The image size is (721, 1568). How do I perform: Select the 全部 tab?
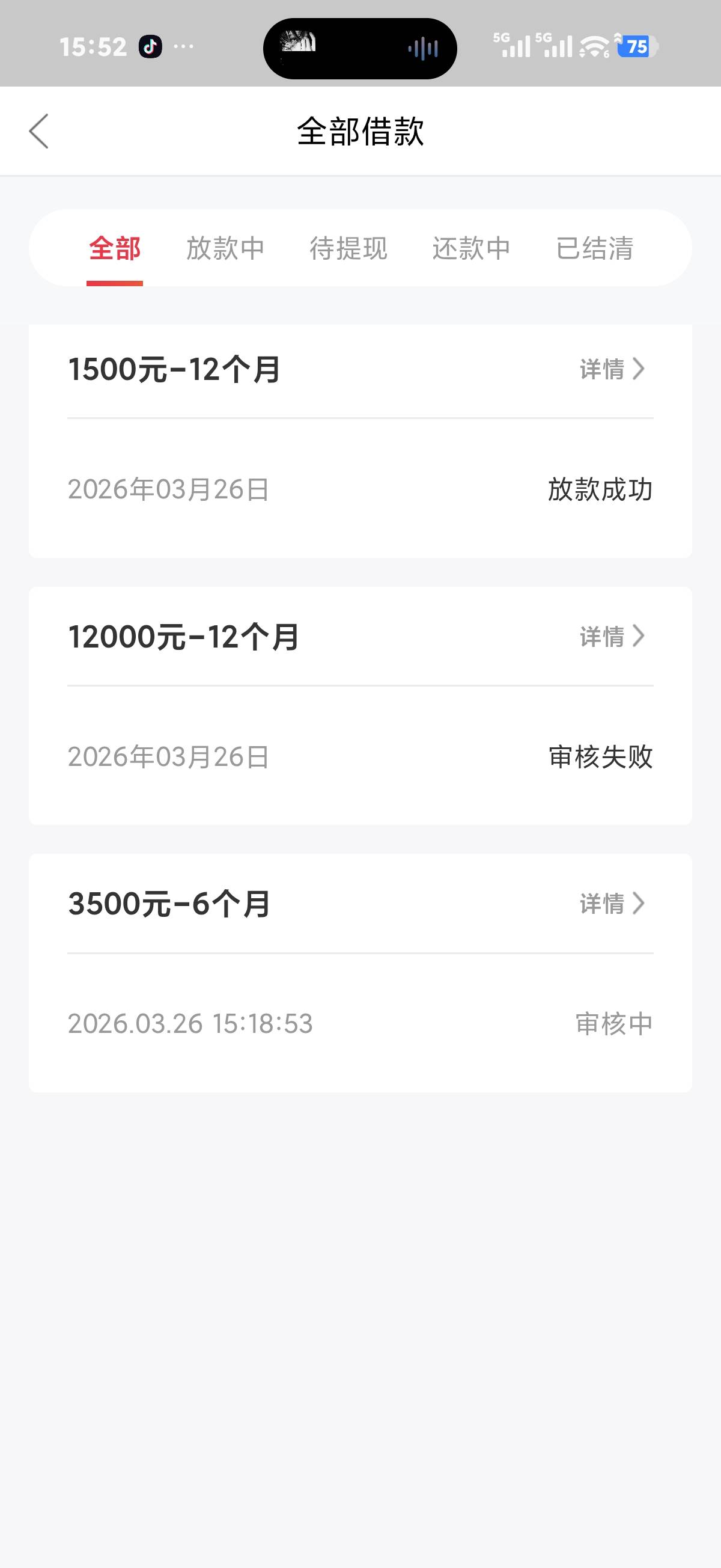pyautogui.click(x=114, y=248)
